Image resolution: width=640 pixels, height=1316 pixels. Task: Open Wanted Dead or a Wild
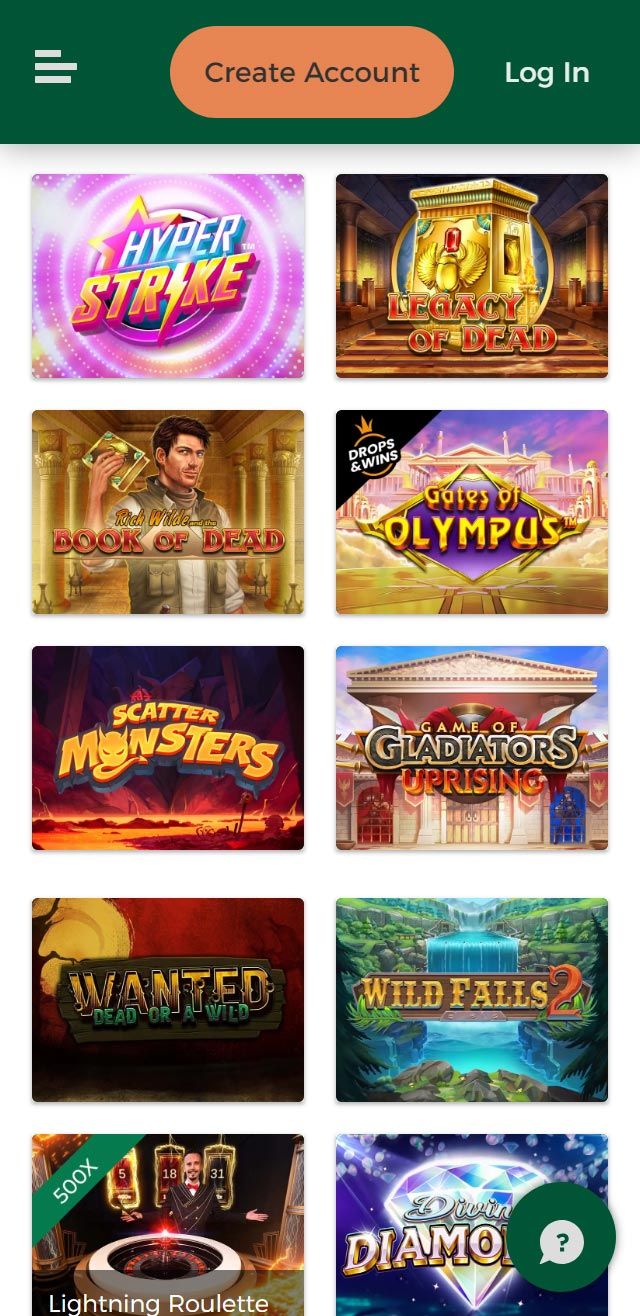pyautogui.click(x=168, y=1000)
